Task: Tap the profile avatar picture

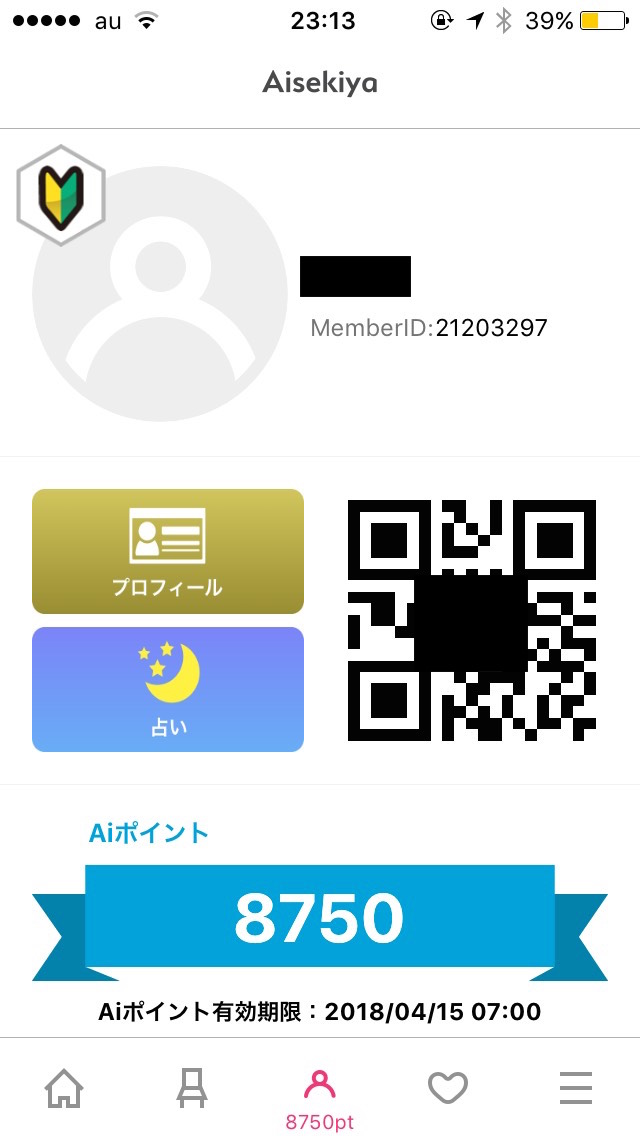Action: point(159,293)
